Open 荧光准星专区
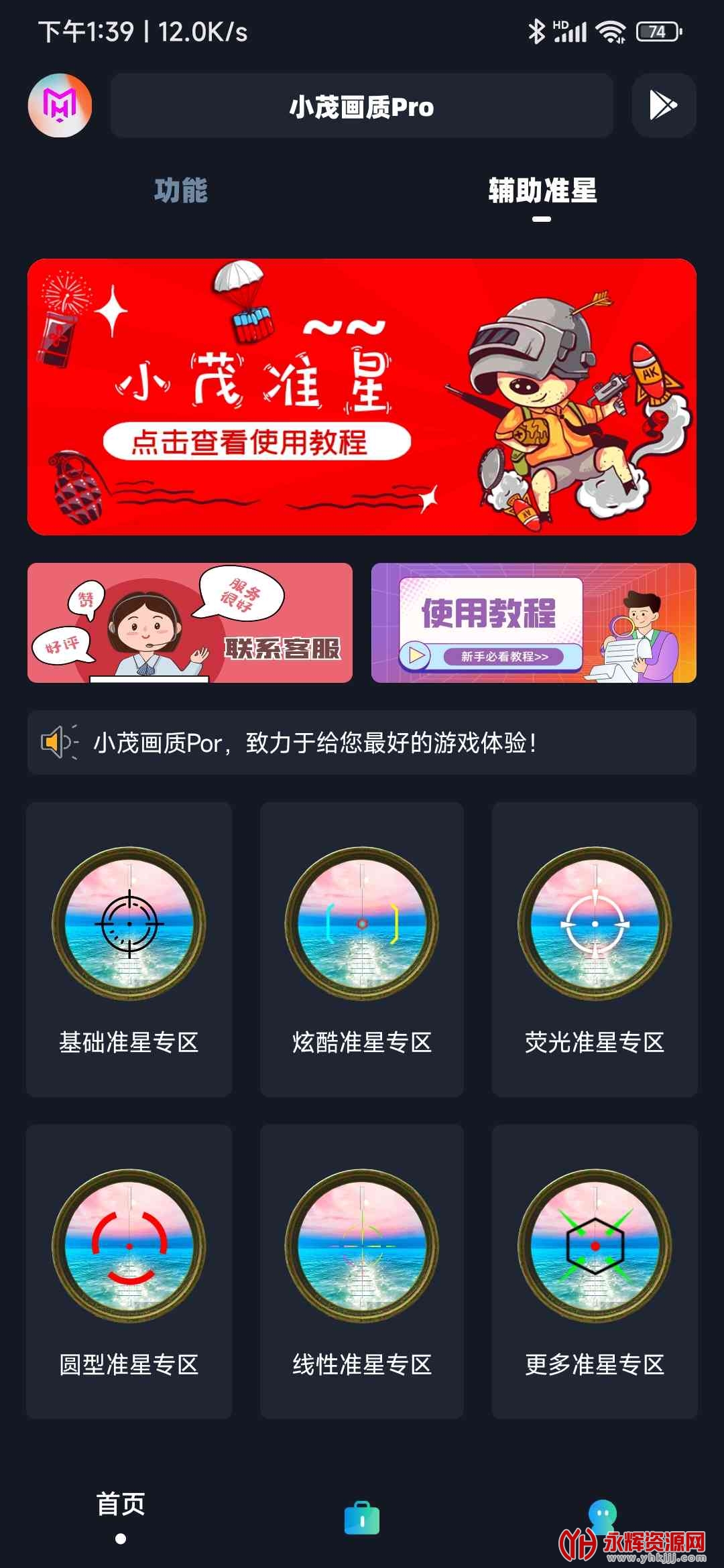The image size is (724, 1568). pos(595,949)
